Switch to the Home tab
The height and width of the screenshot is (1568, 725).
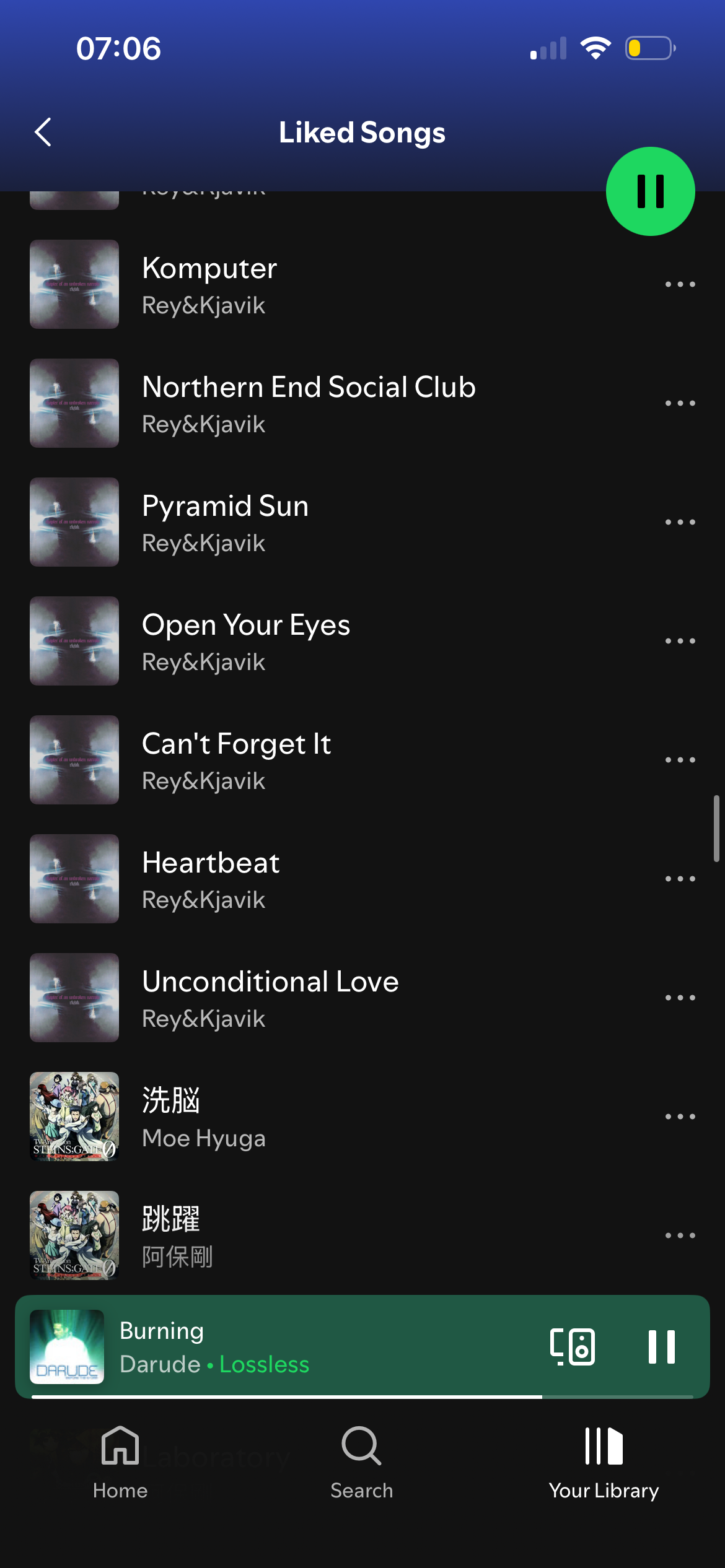click(120, 1463)
